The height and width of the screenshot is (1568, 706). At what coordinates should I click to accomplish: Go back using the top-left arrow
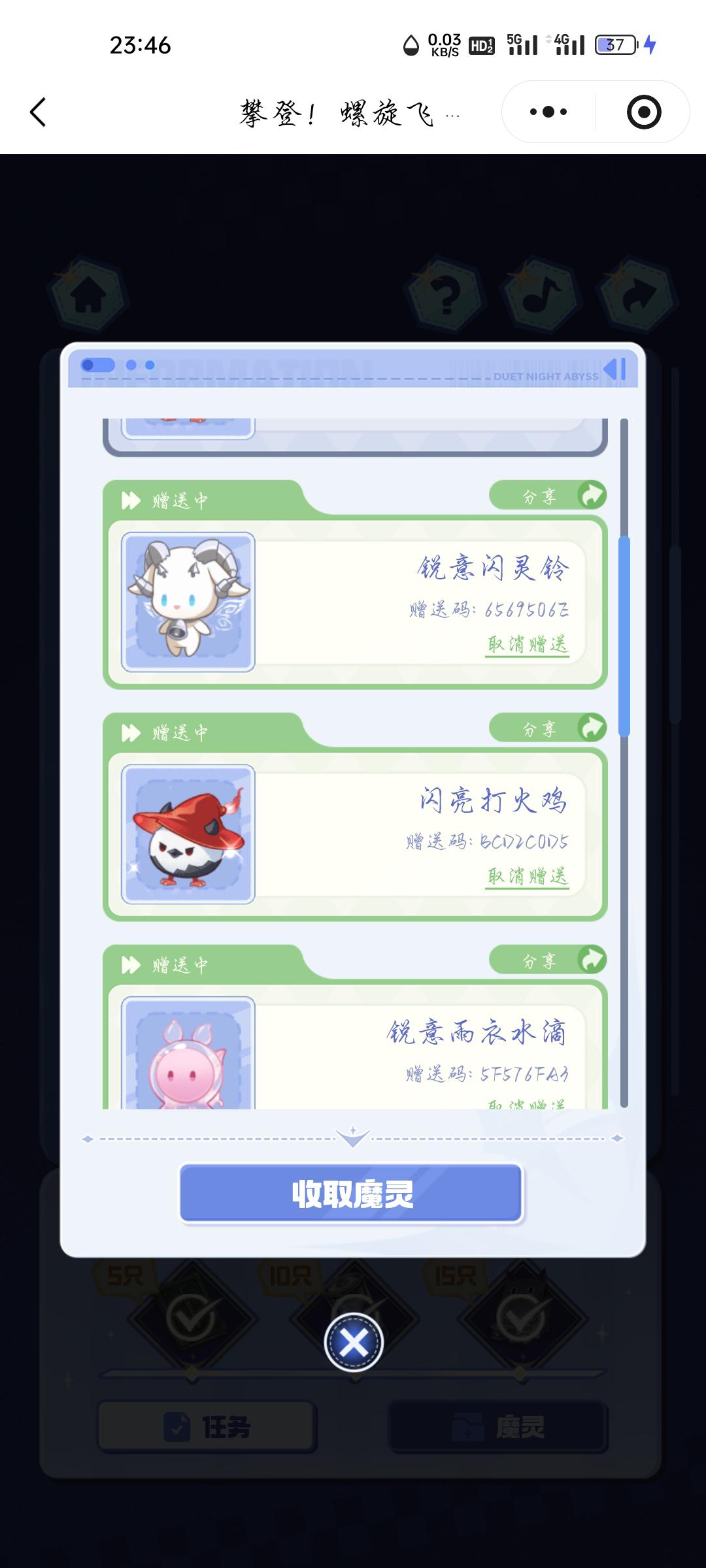pos(38,112)
